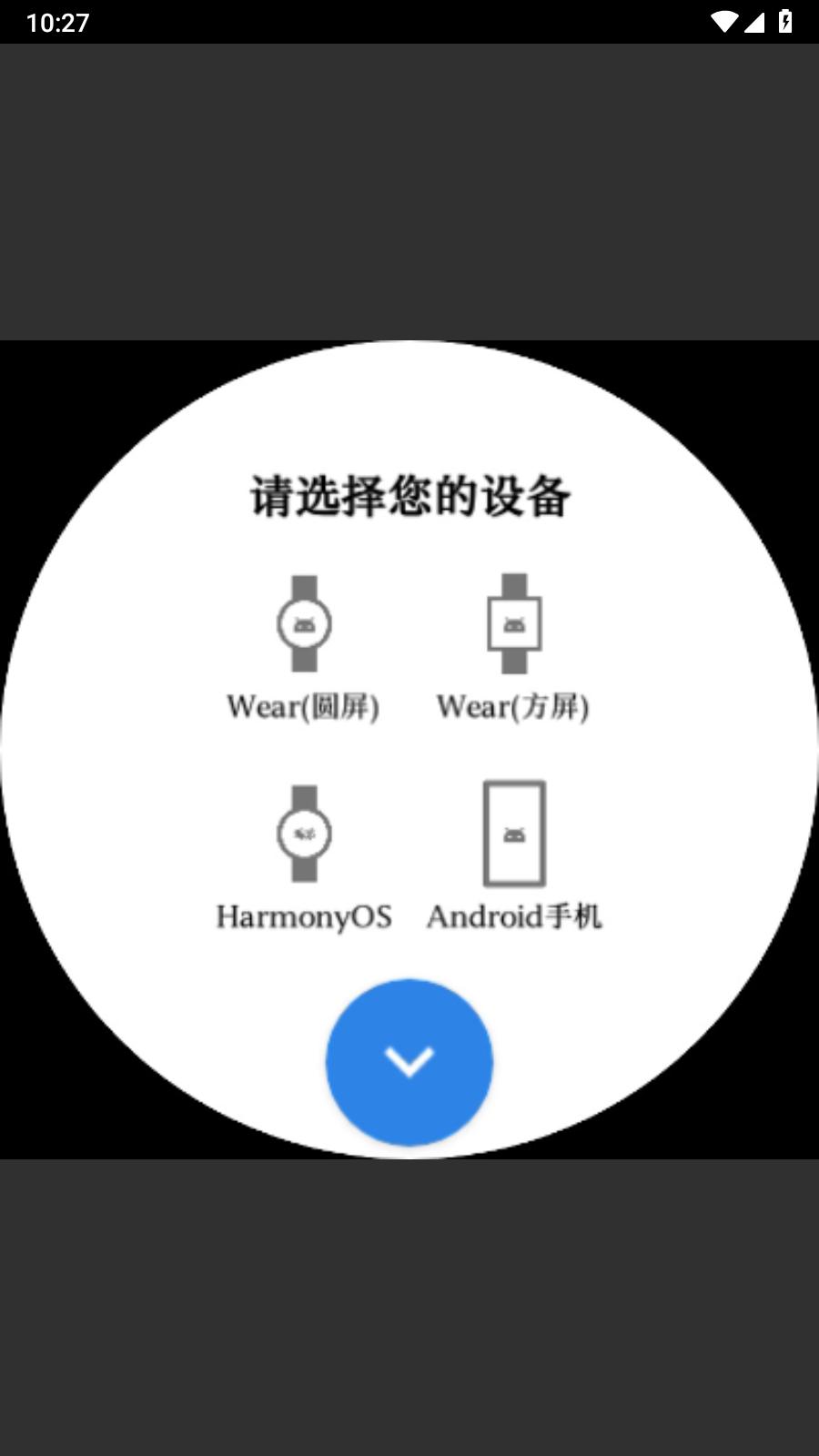Choose the HarmonyOS watch icon
Viewport: 819px width, 1456px height.
pos(304,833)
